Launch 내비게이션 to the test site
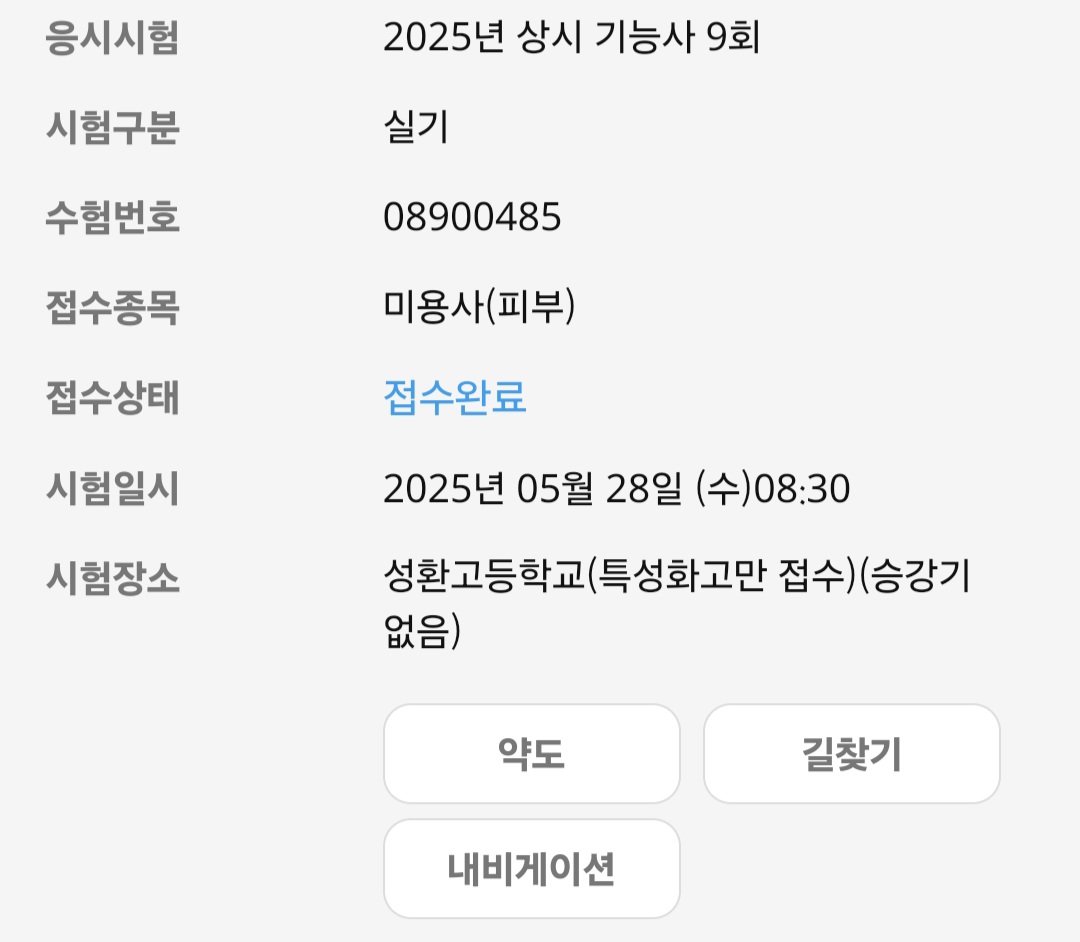The width and height of the screenshot is (1080, 942). 531,869
